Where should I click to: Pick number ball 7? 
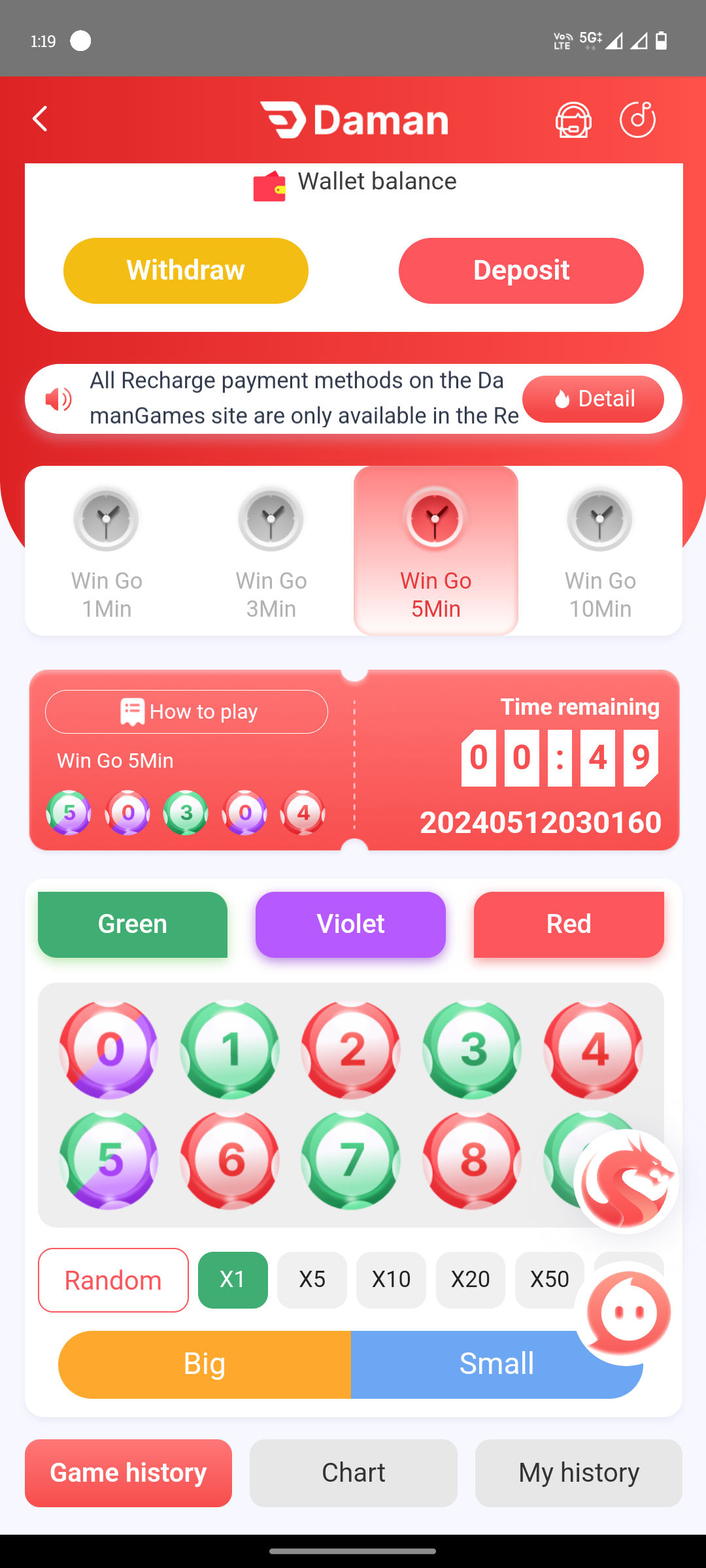pos(351,1160)
